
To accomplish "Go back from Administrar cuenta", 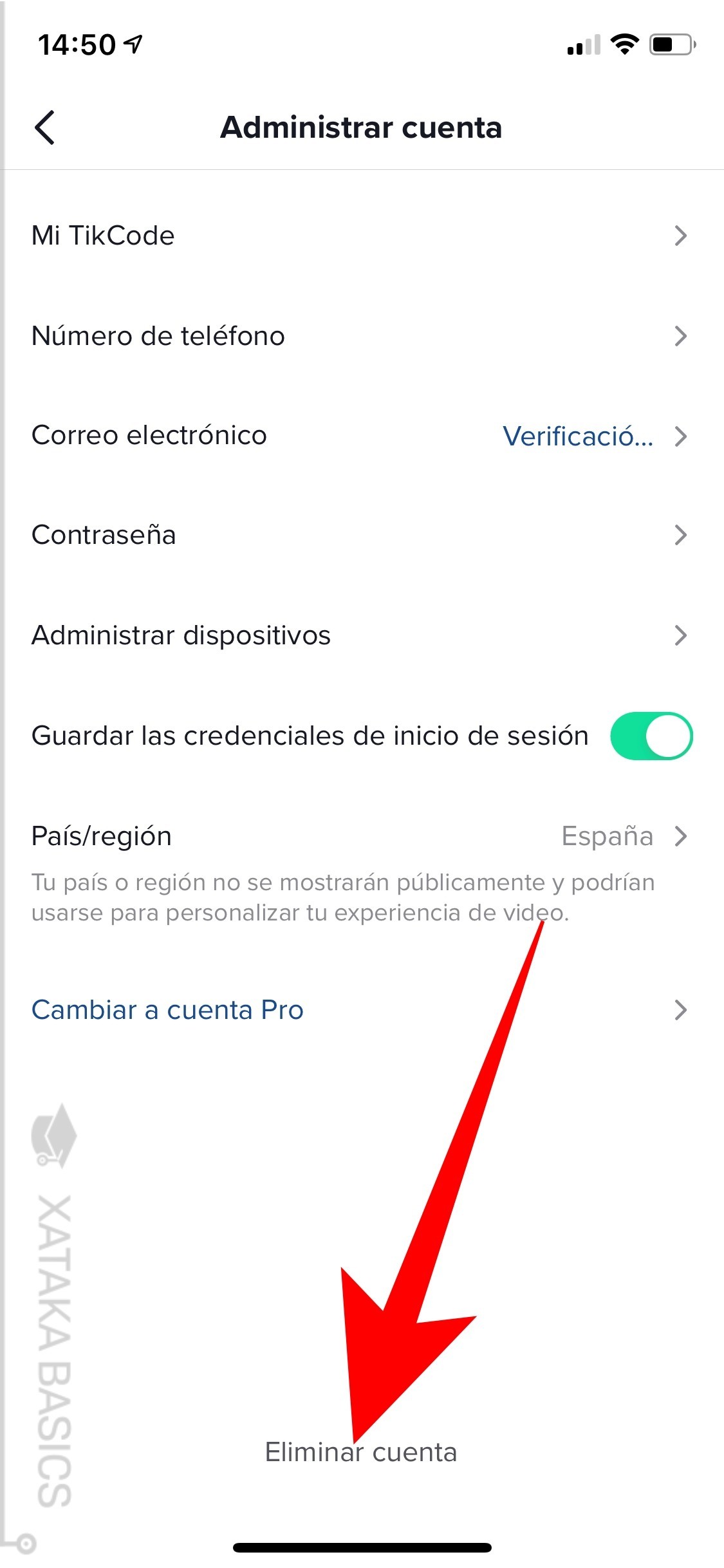I will coord(44,127).
